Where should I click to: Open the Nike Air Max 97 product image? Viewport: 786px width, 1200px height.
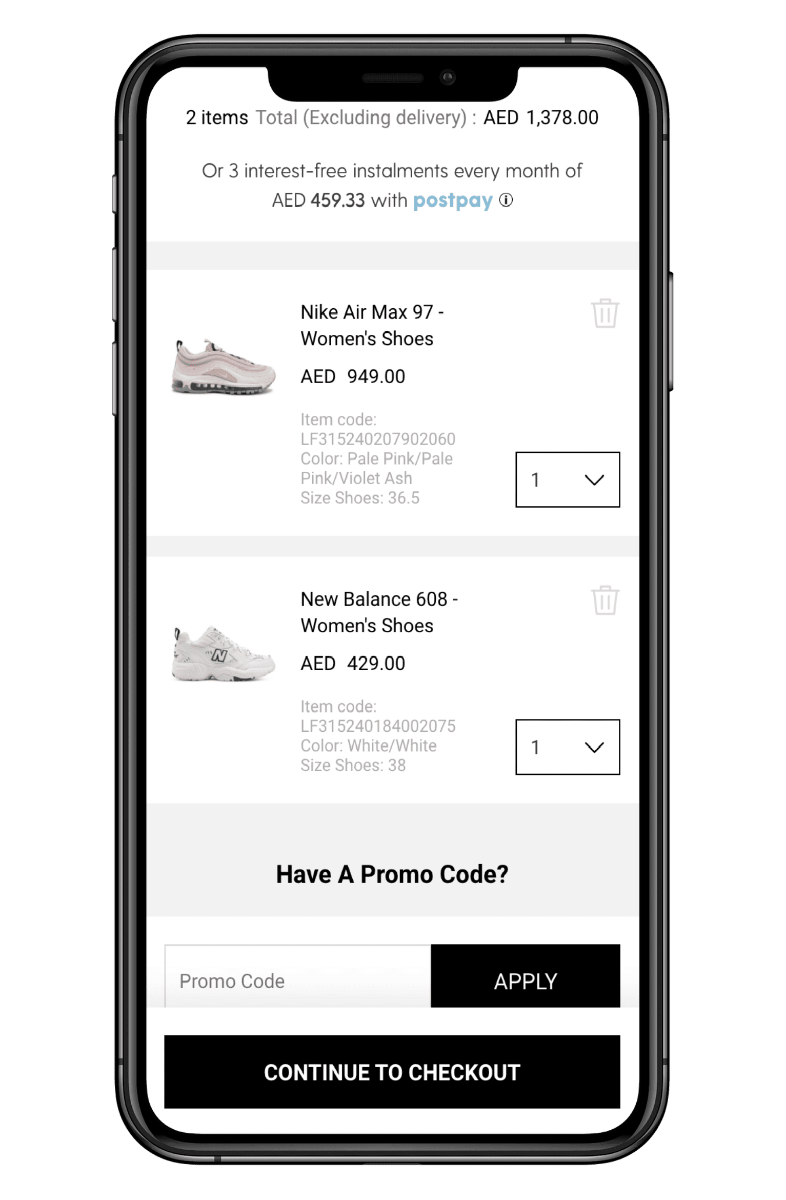222,367
